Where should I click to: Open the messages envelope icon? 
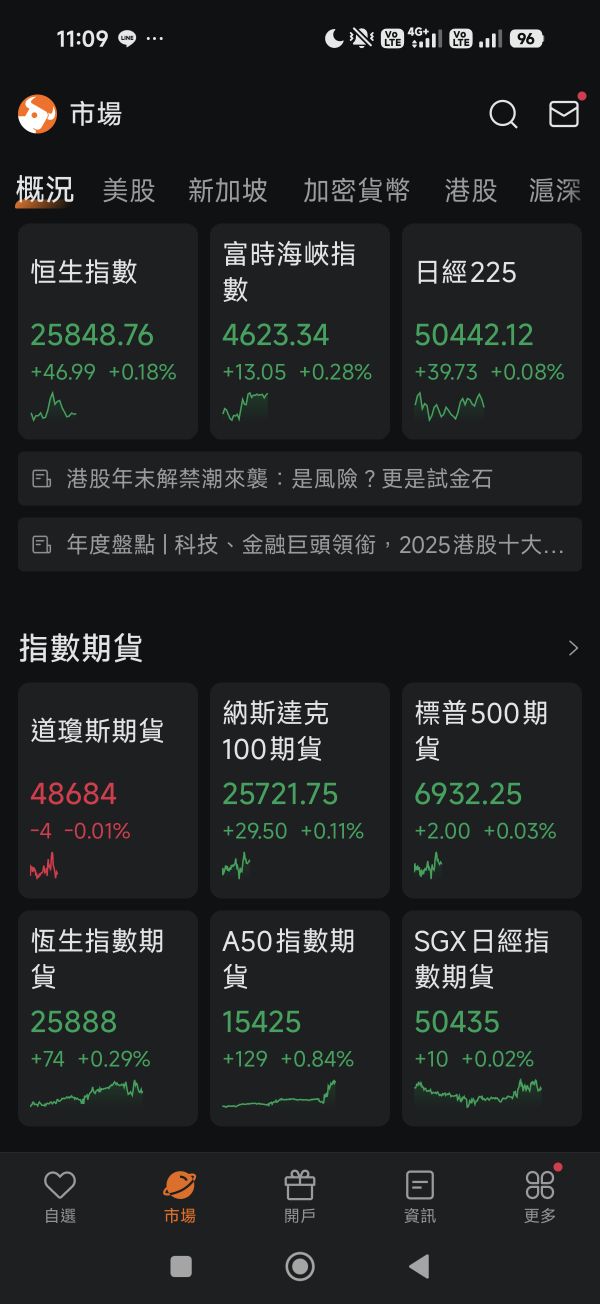coord(564,114)
